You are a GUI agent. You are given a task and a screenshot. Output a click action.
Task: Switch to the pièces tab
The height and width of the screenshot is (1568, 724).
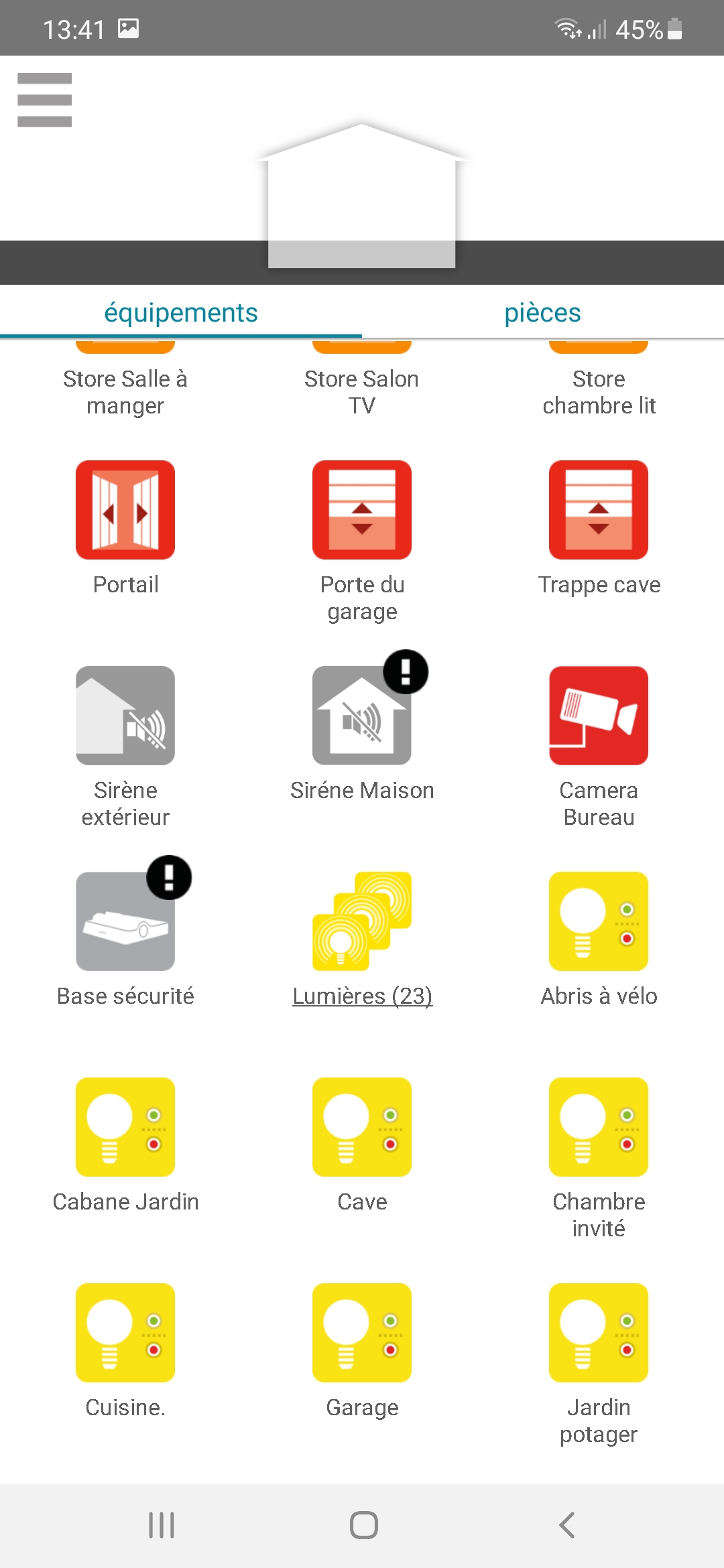(542, 312)
